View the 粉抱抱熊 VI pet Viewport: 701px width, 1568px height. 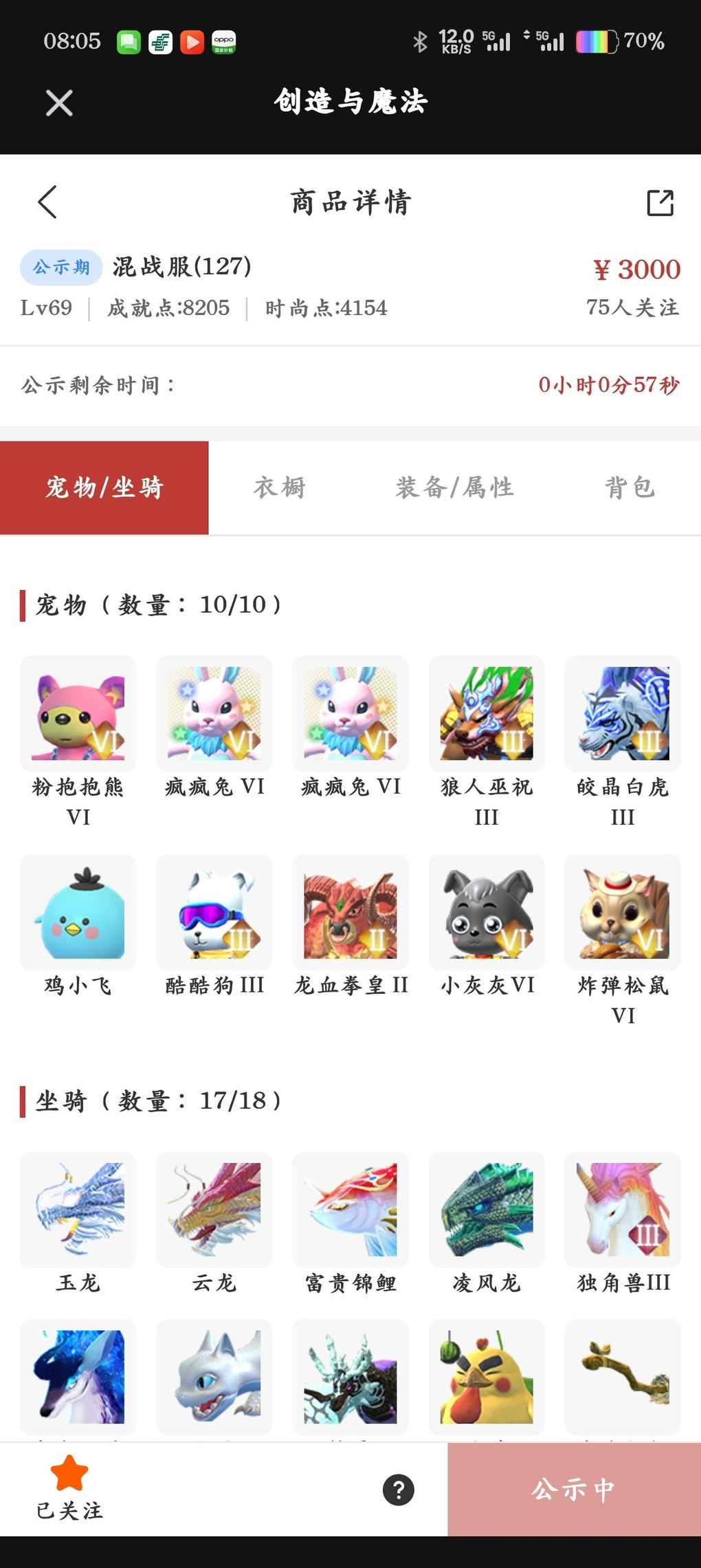coord(78,713)
